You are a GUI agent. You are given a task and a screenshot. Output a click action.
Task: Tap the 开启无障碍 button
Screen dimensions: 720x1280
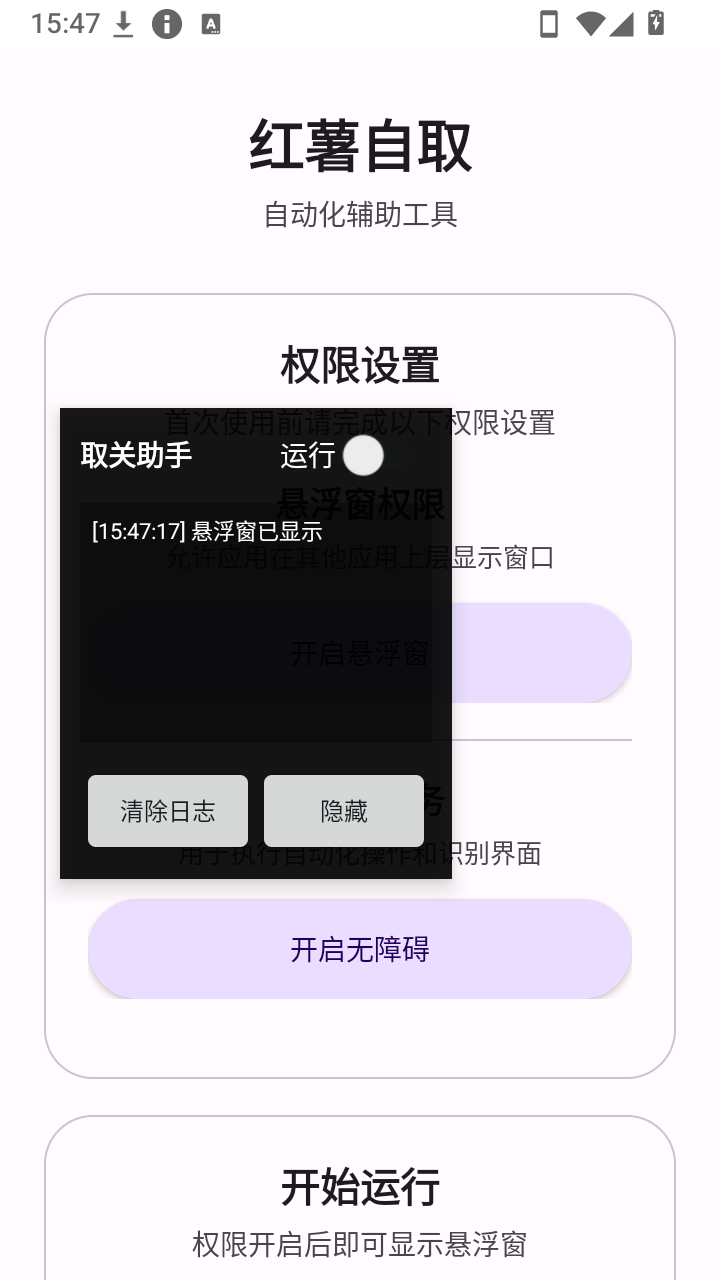pyautogui.click(x=360, y=949)
